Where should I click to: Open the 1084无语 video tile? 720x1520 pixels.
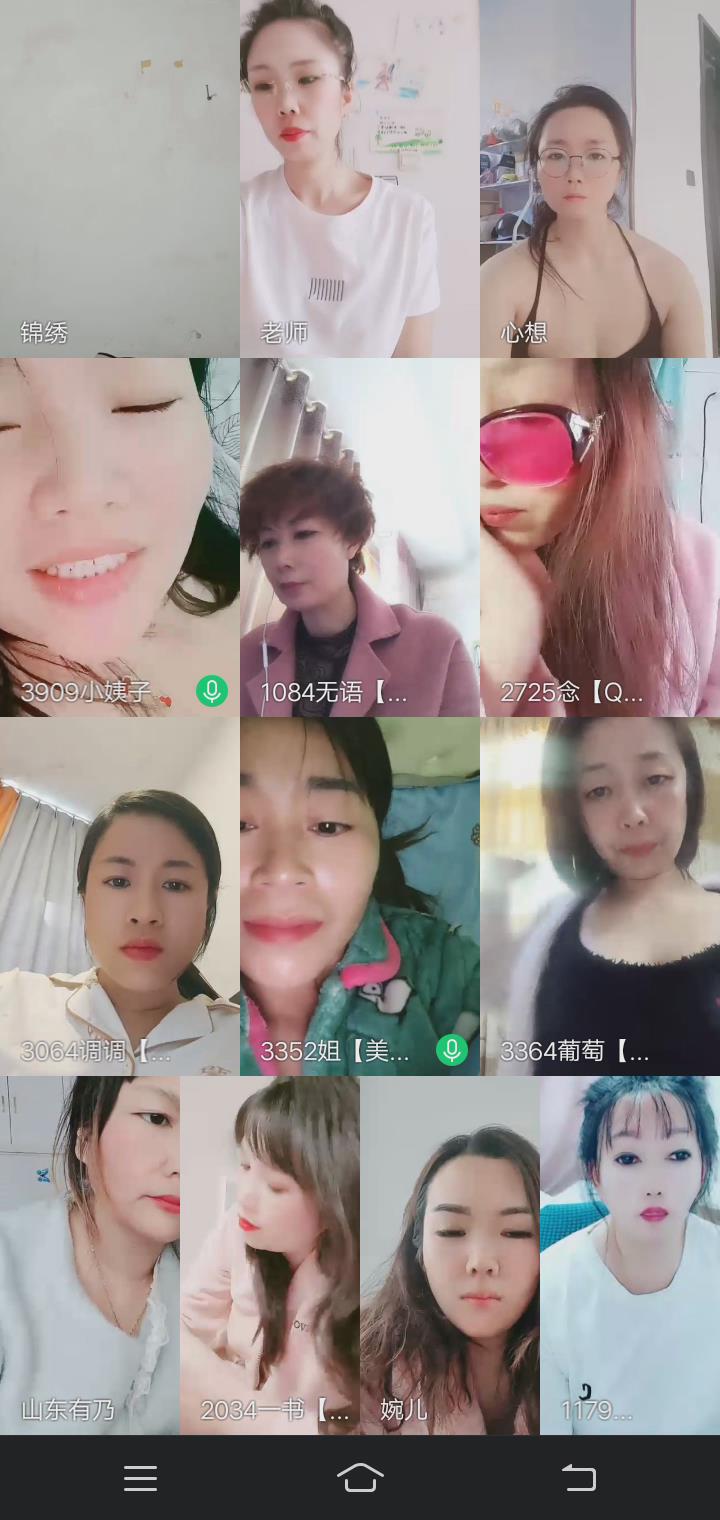(x=360, y=537)
